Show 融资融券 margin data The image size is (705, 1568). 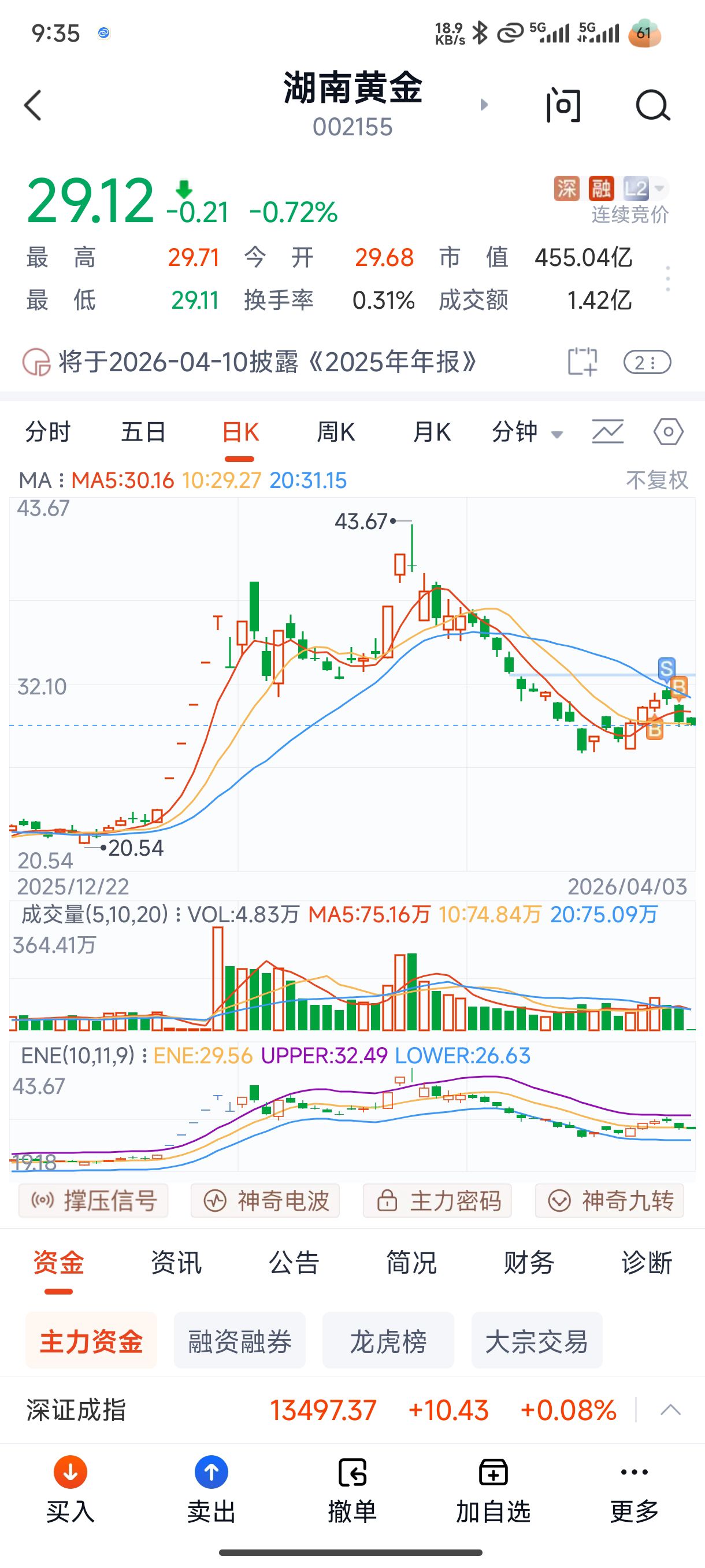click(240, 1341)
